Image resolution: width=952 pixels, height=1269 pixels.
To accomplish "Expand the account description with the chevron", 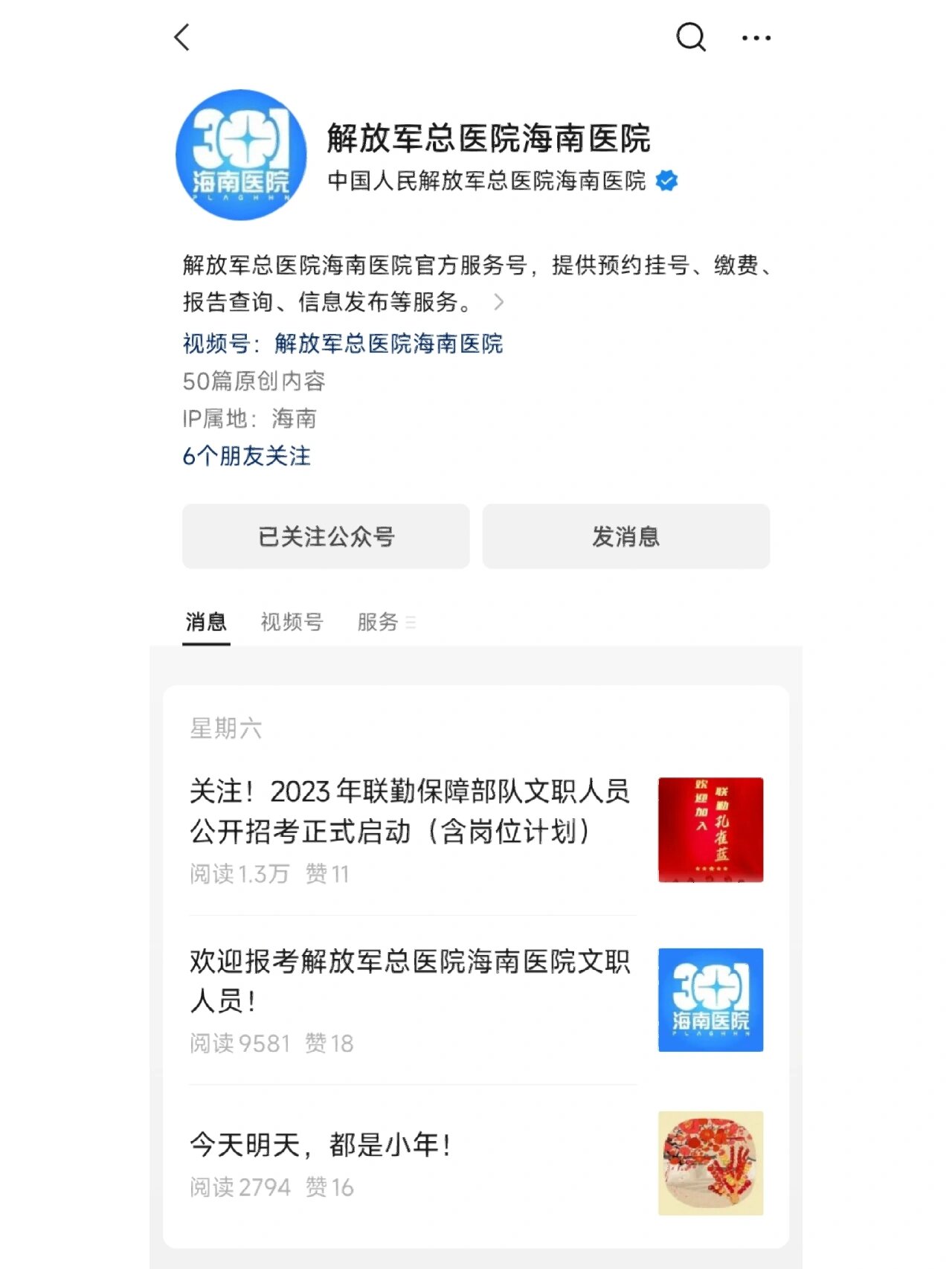I will 500,303.
